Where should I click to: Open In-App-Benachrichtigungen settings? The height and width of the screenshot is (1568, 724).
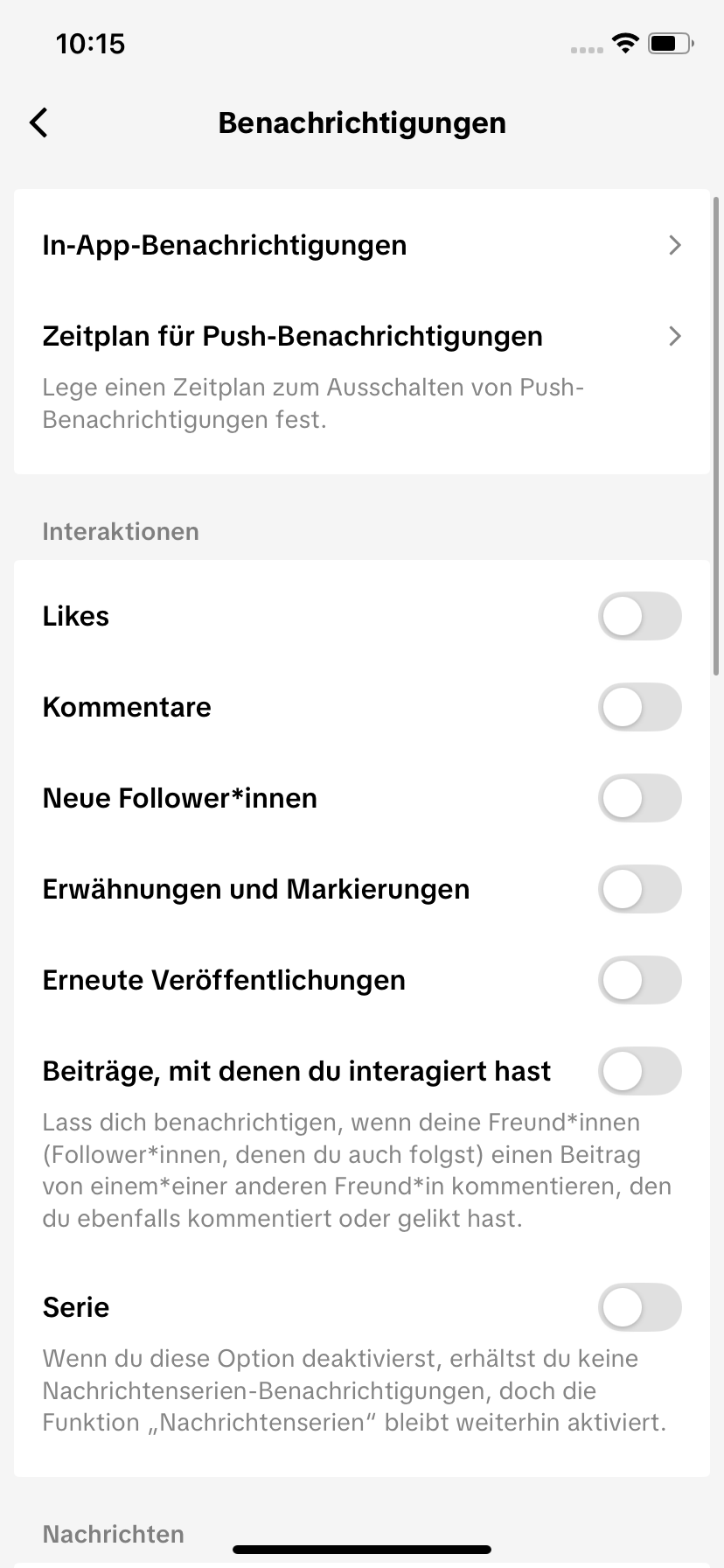pos(362,245)
